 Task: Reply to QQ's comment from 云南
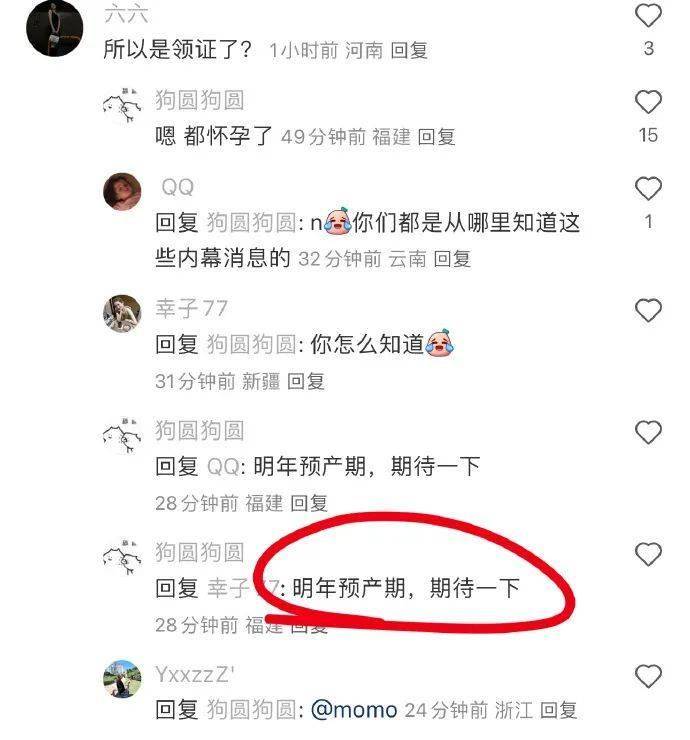click(x=451, y=259)
